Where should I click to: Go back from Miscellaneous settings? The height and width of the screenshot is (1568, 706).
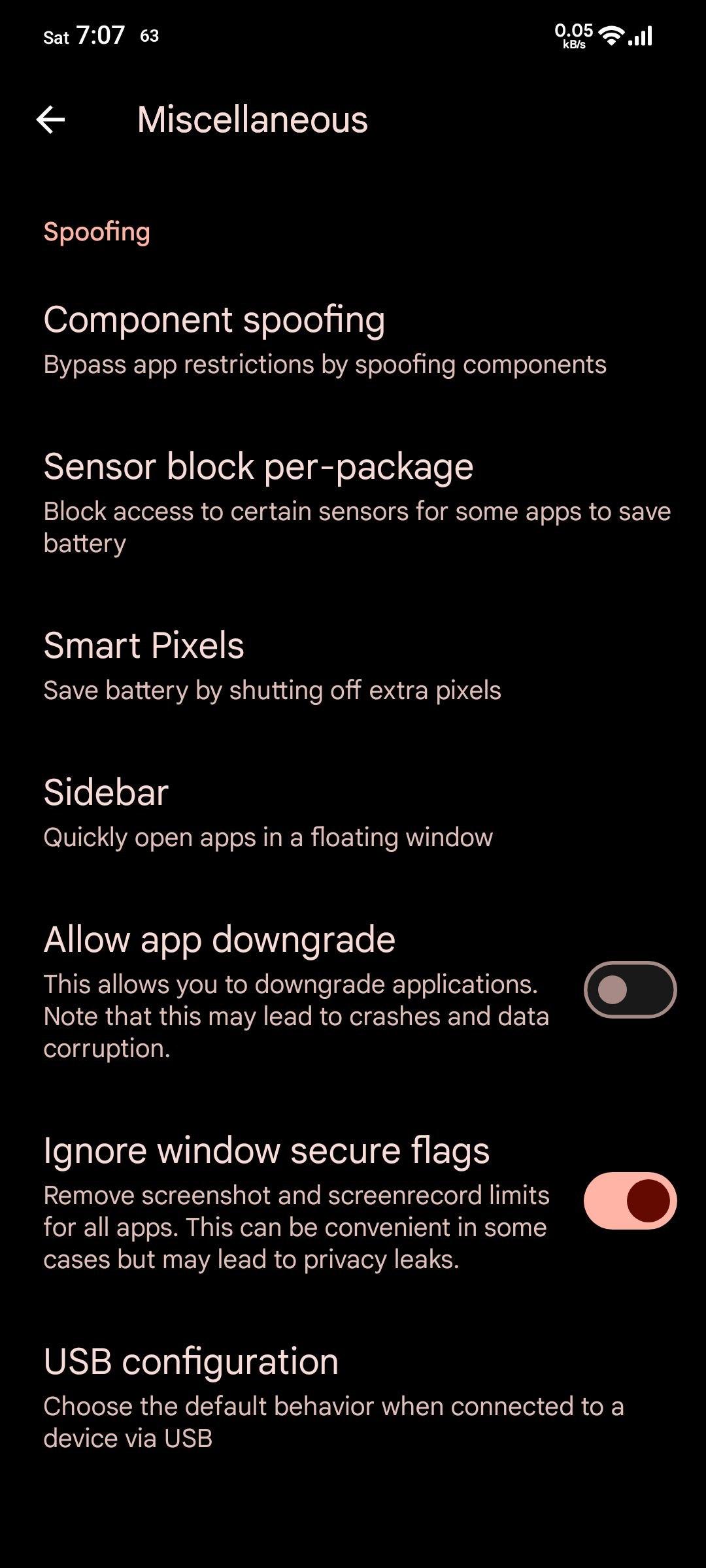(50, 120)
